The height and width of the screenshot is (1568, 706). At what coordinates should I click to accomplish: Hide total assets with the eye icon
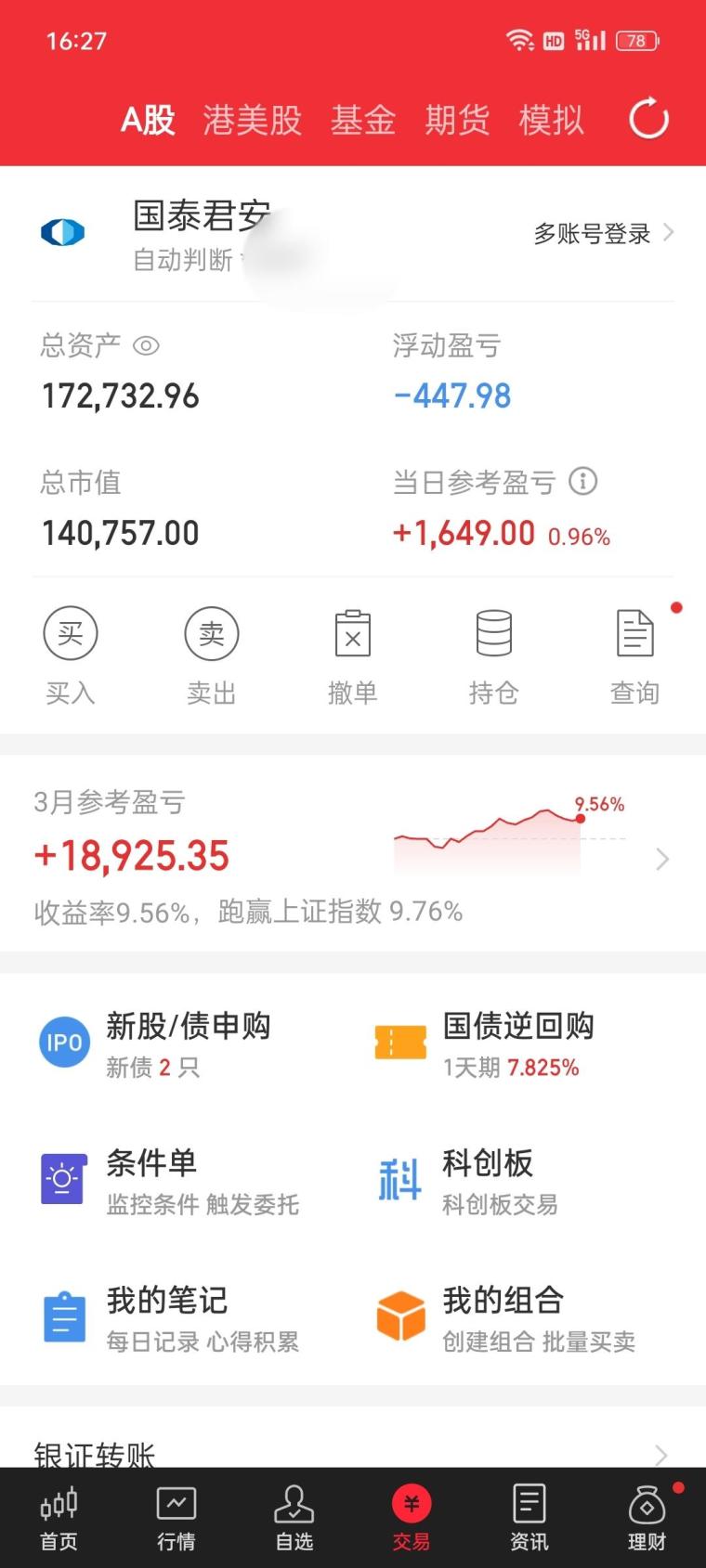[x=147, y=346]
